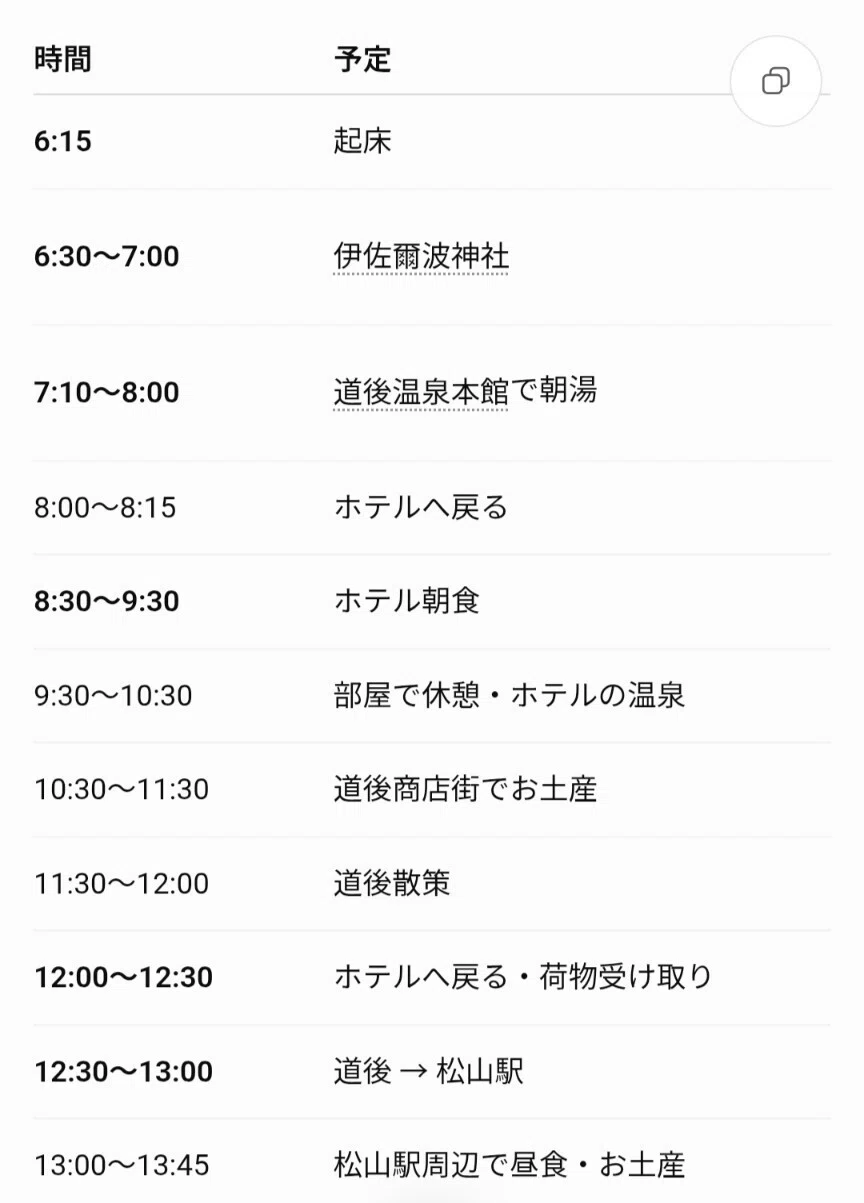864x1203 pixels.
Task: Open the 伊佐爾波神社 link
Action: pyautogui.click(x=421, y=257)
